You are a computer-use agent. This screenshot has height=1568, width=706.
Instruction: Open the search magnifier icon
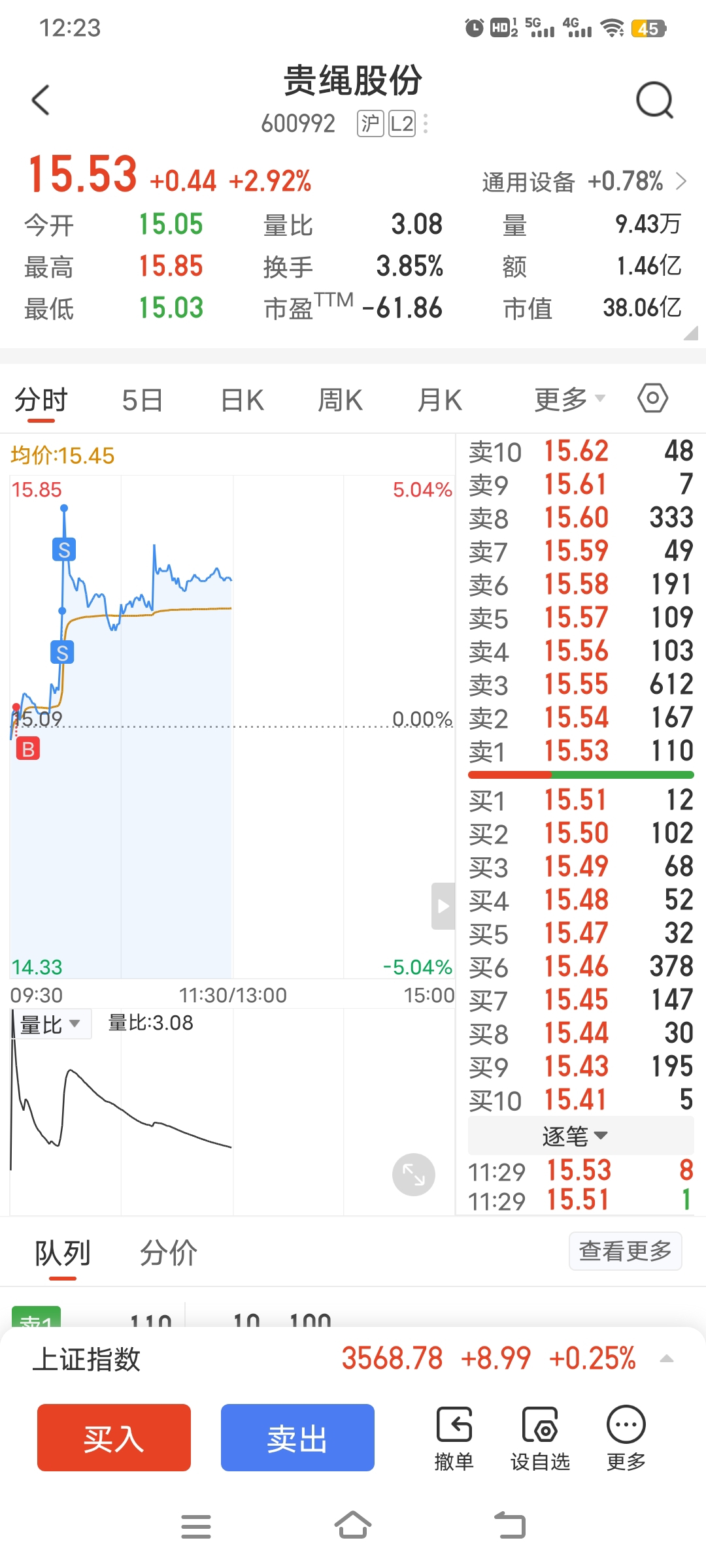point(654,100)
